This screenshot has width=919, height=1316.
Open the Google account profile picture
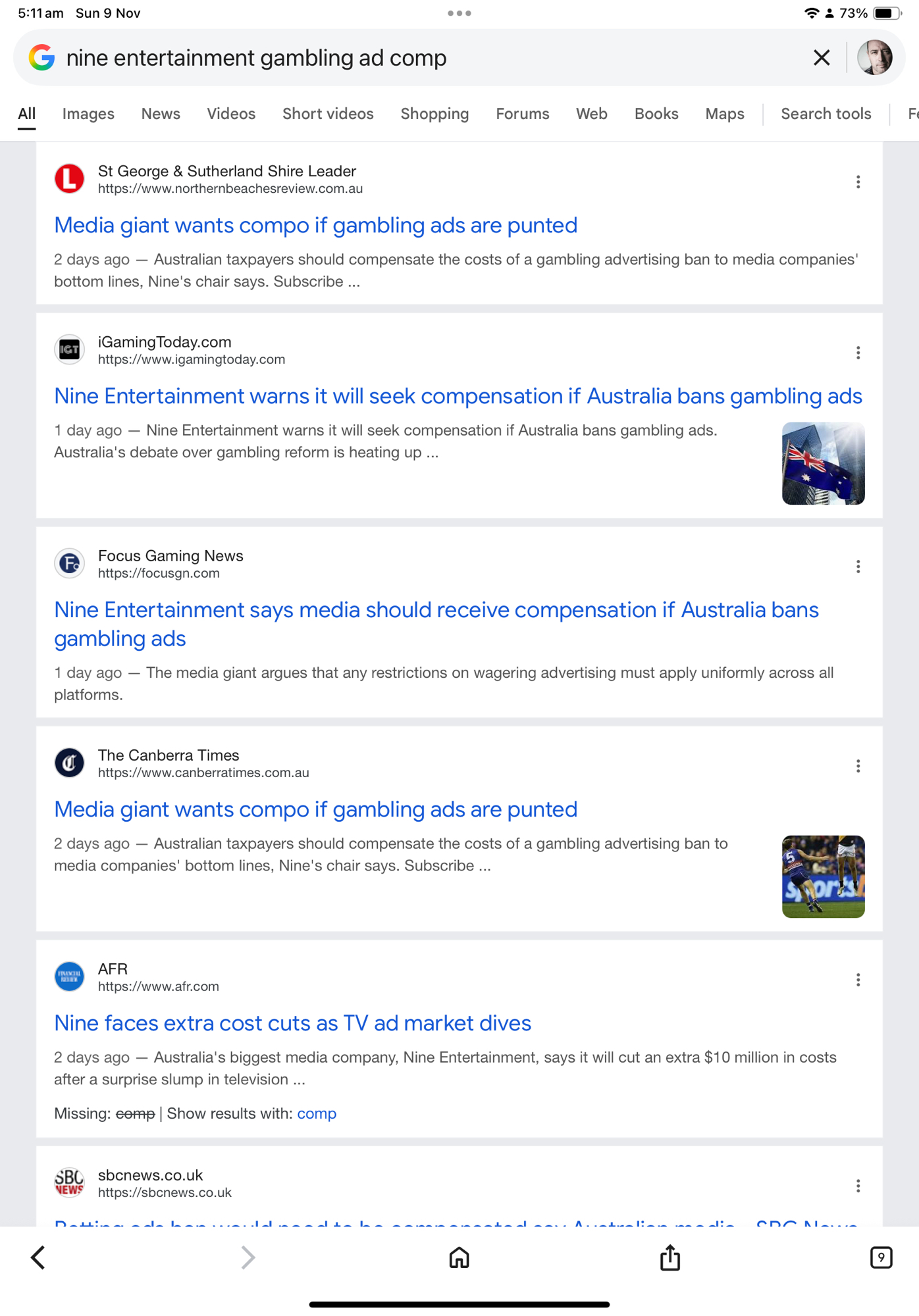(x=874, y=58)
